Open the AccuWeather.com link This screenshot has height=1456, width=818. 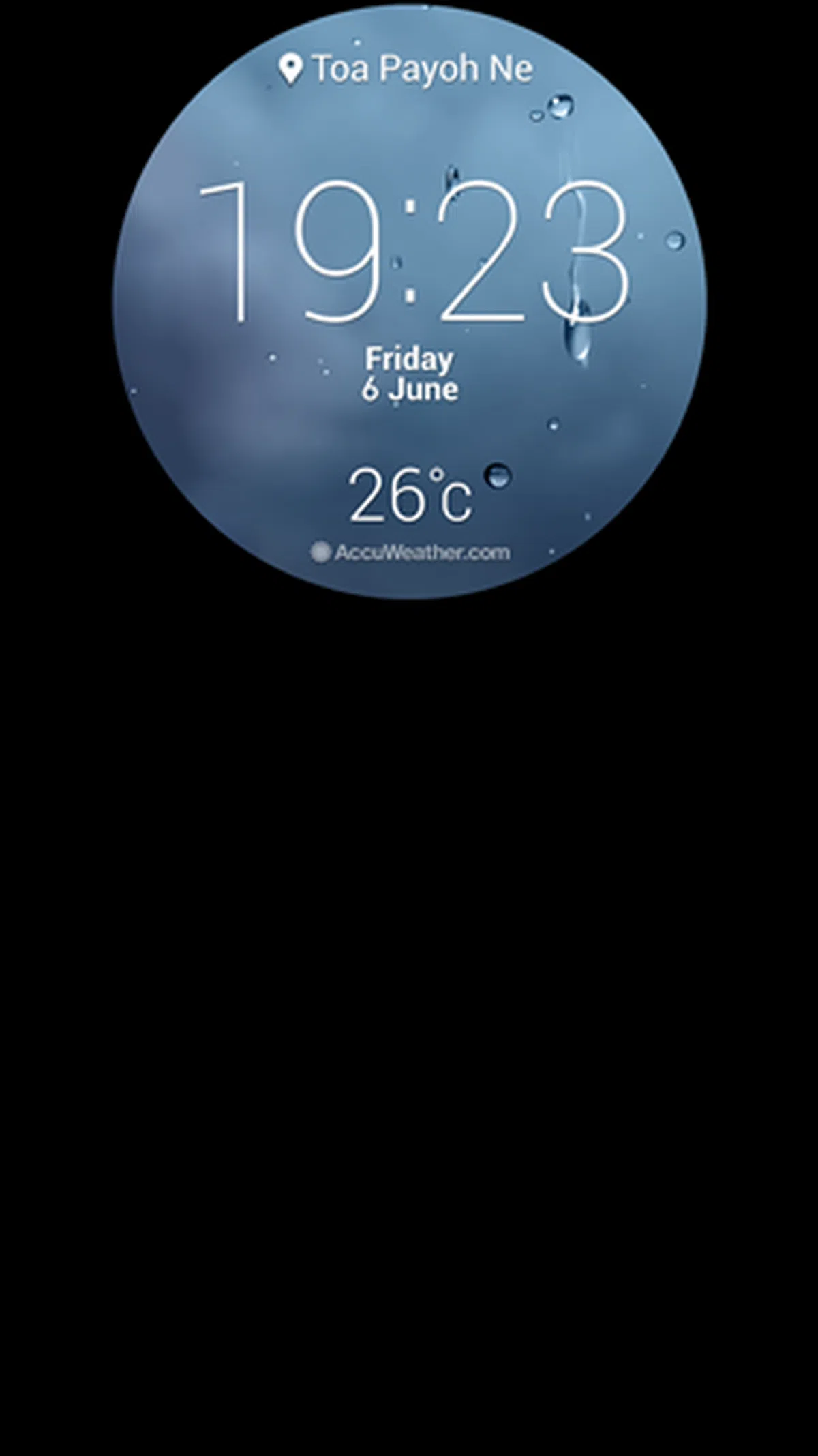[410, 552]
